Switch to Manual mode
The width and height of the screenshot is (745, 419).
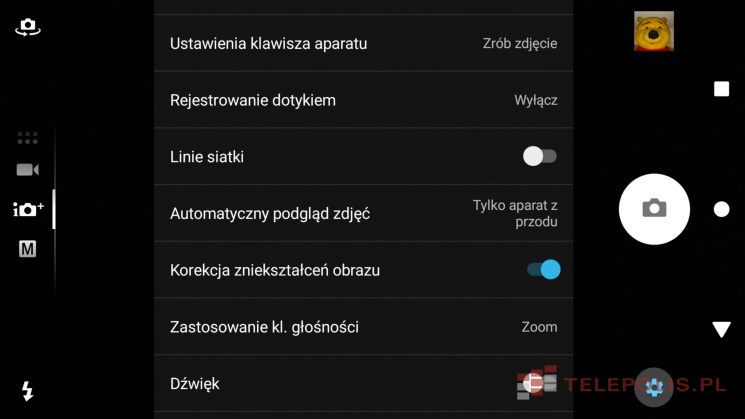tap(27, 249)
